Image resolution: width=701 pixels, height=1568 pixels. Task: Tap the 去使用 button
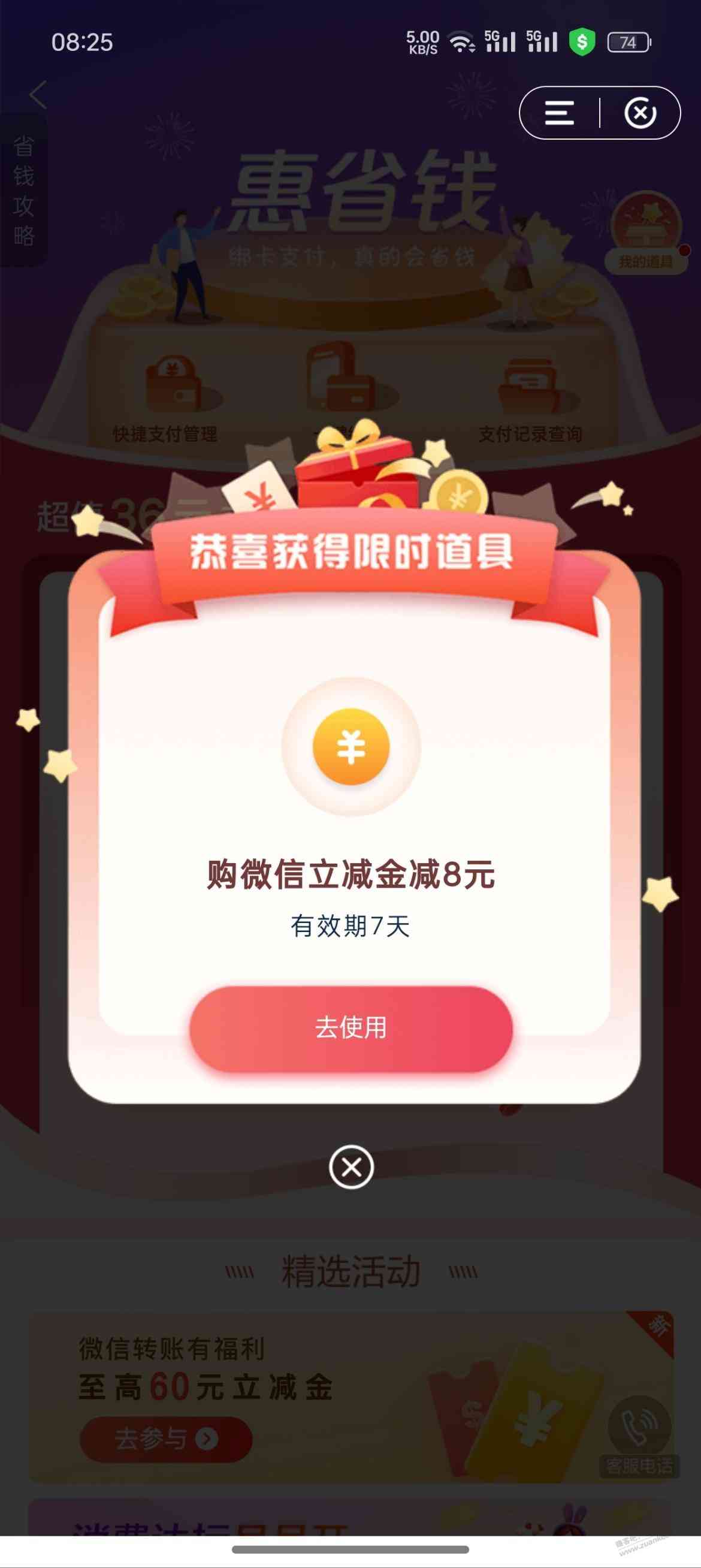click(x=350, y=1028)
